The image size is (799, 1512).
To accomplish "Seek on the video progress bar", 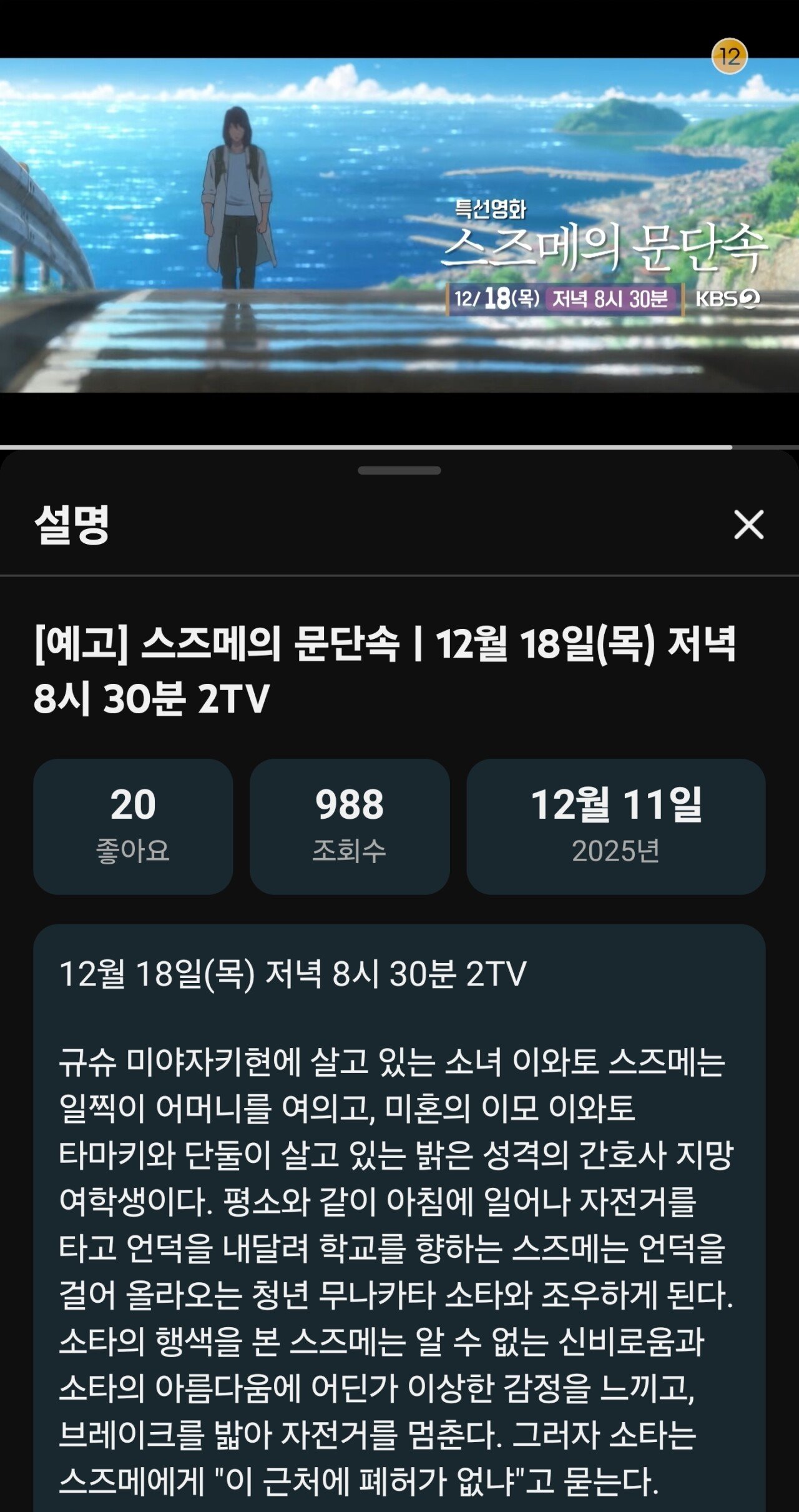I will 399,447.
